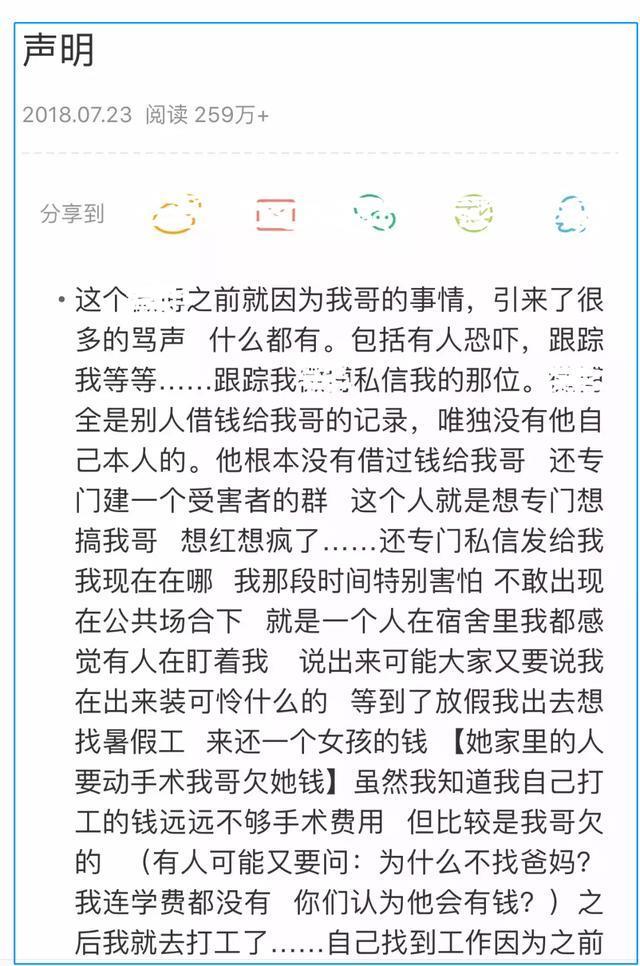The width and height of the screenshot is (640, 966).
Task: Share the statement to QQ
Action: click(571, 213)
